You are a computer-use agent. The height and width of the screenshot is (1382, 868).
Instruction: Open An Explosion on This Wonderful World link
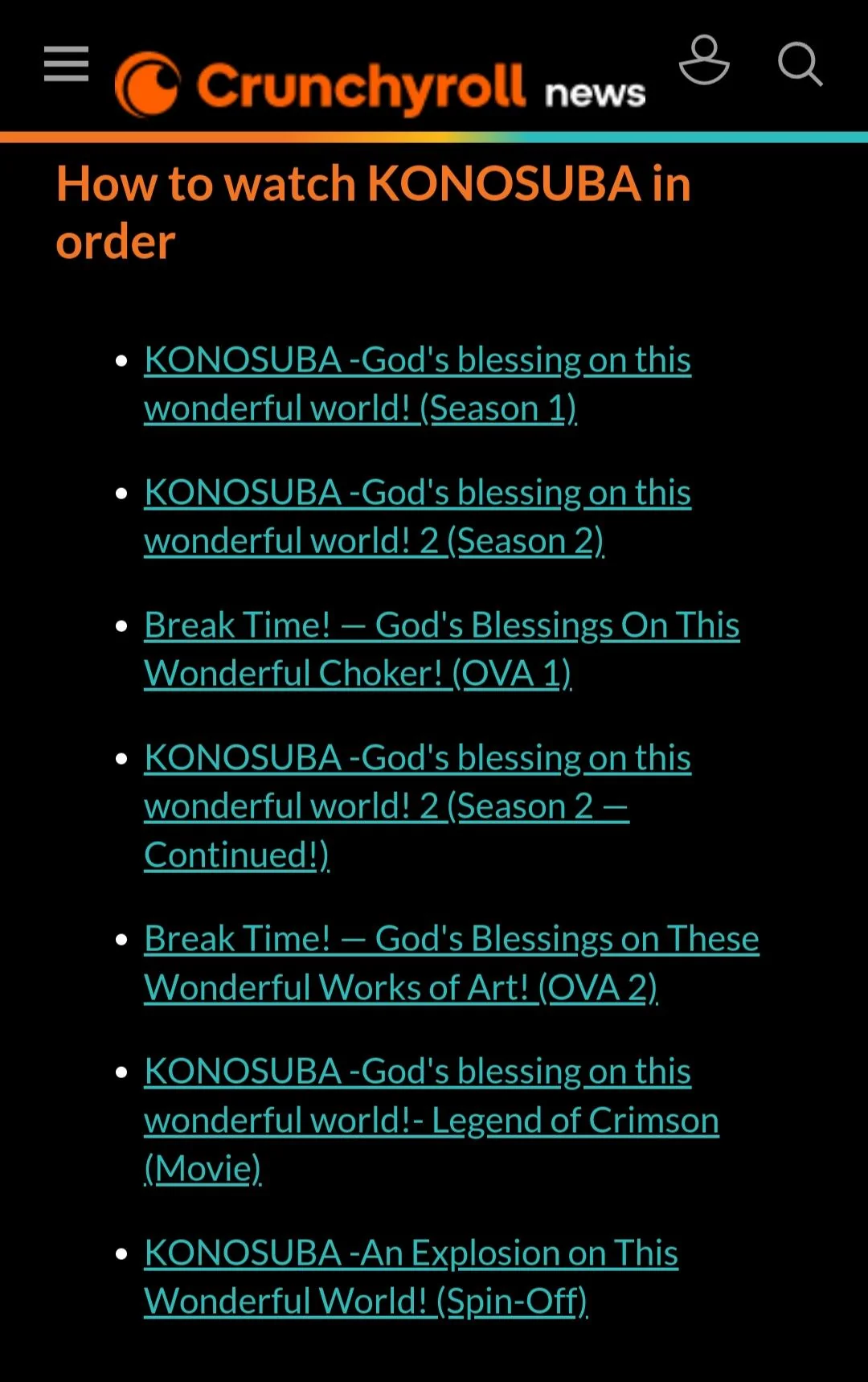point(411,1275)
